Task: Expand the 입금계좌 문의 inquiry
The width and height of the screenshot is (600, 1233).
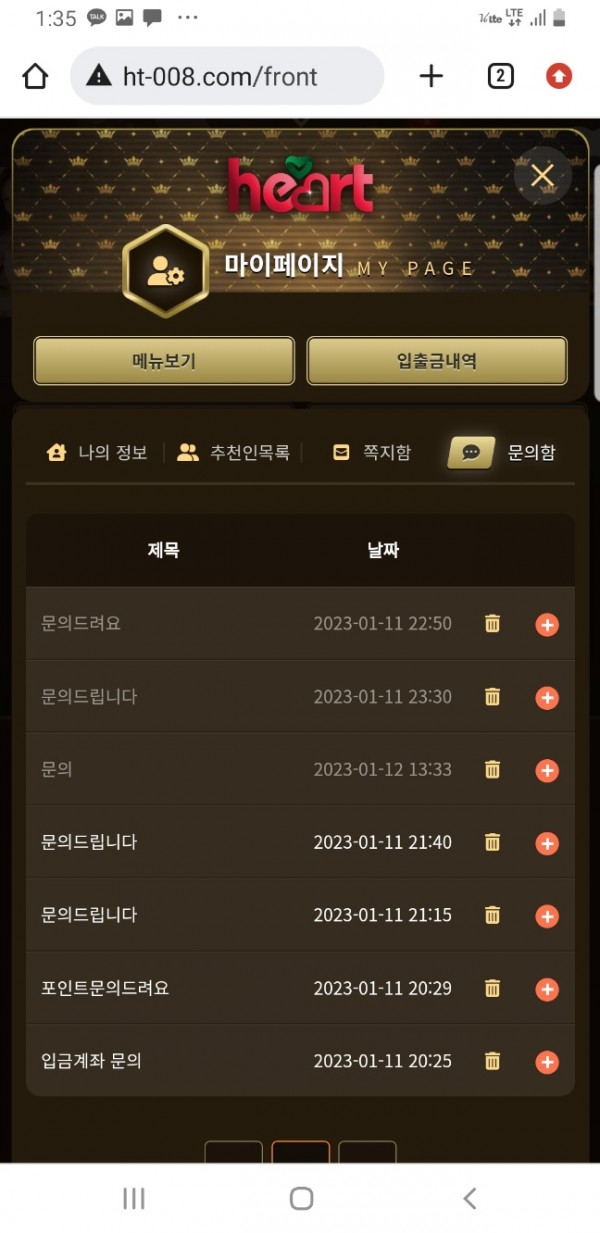Action: click(547, 1062)
